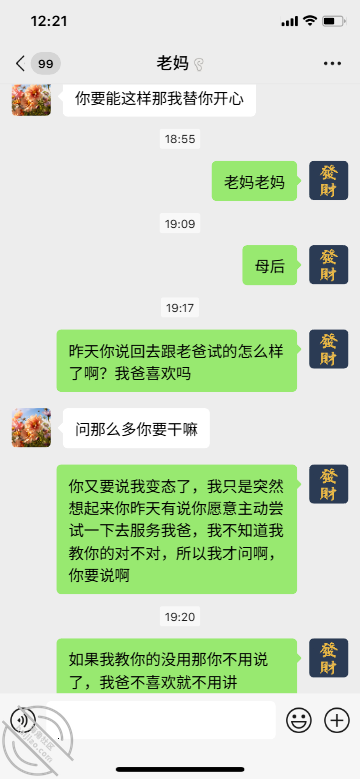Open the emoji sticker panel
The image size is (360, 779).
(x=299, y=720)
